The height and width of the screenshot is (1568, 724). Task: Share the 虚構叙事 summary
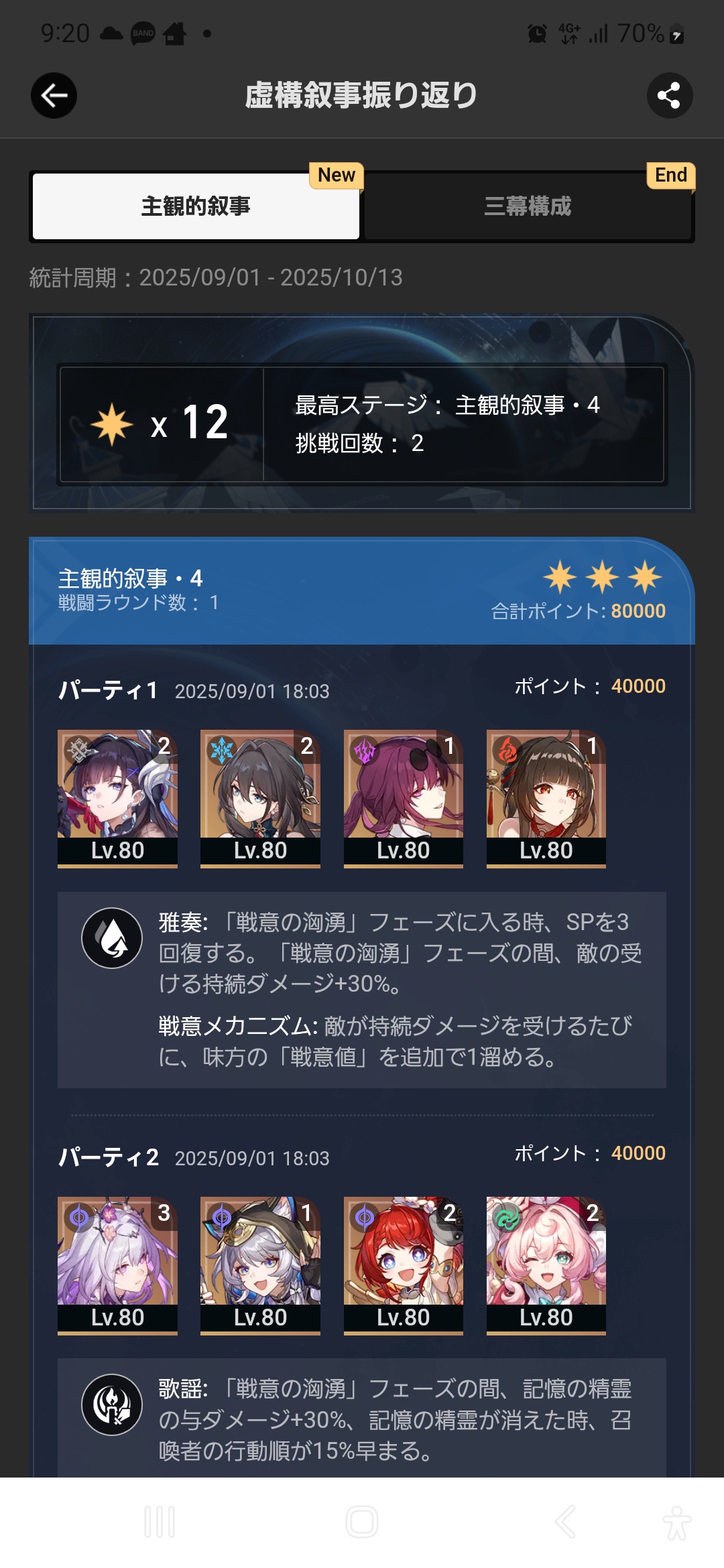point(669,96)
